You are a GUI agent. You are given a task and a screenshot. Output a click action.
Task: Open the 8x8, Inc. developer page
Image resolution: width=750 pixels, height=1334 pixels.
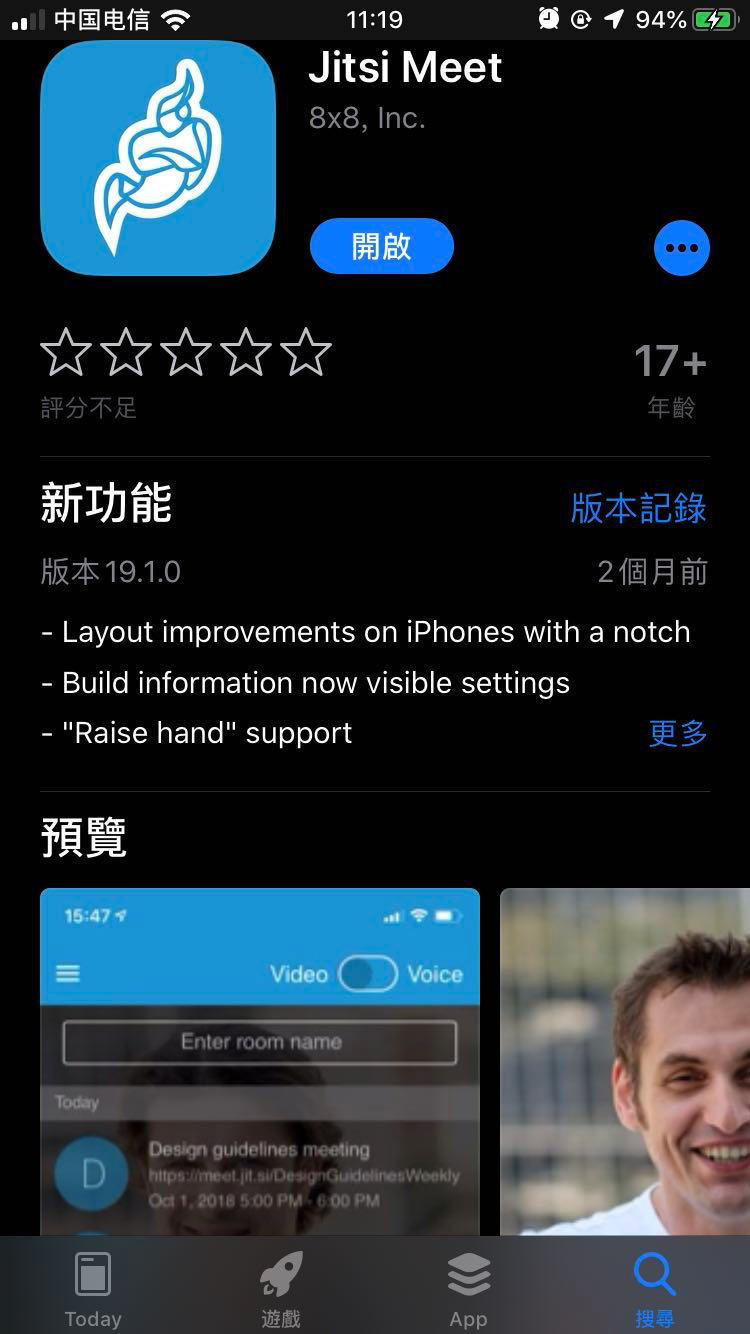pos(366,118)
